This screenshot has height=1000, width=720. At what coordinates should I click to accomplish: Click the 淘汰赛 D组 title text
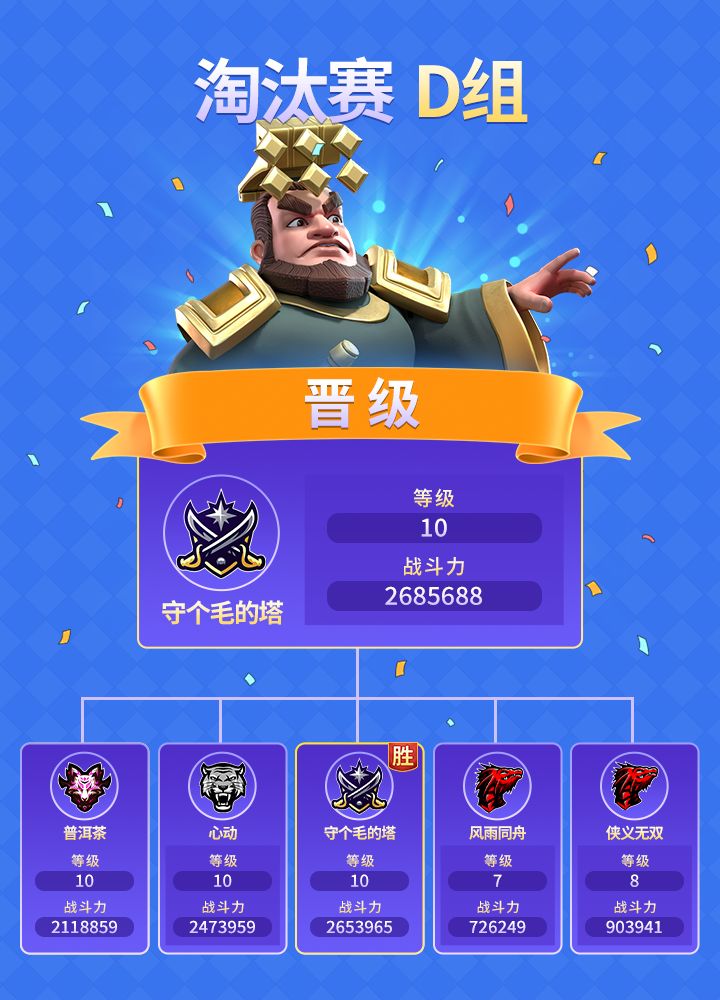(x=360, y=88)
